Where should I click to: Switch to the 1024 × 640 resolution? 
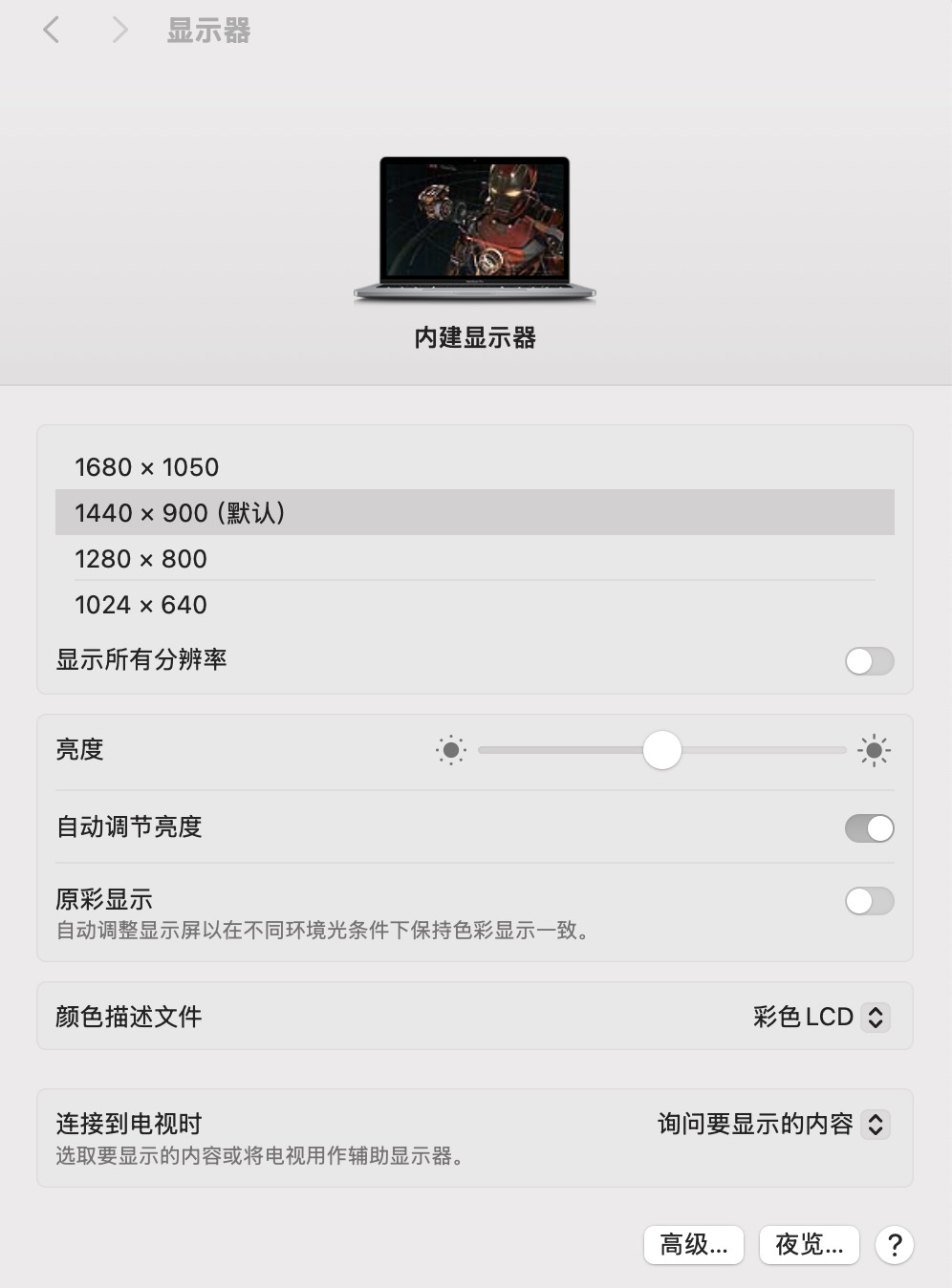tap(141, 605)
